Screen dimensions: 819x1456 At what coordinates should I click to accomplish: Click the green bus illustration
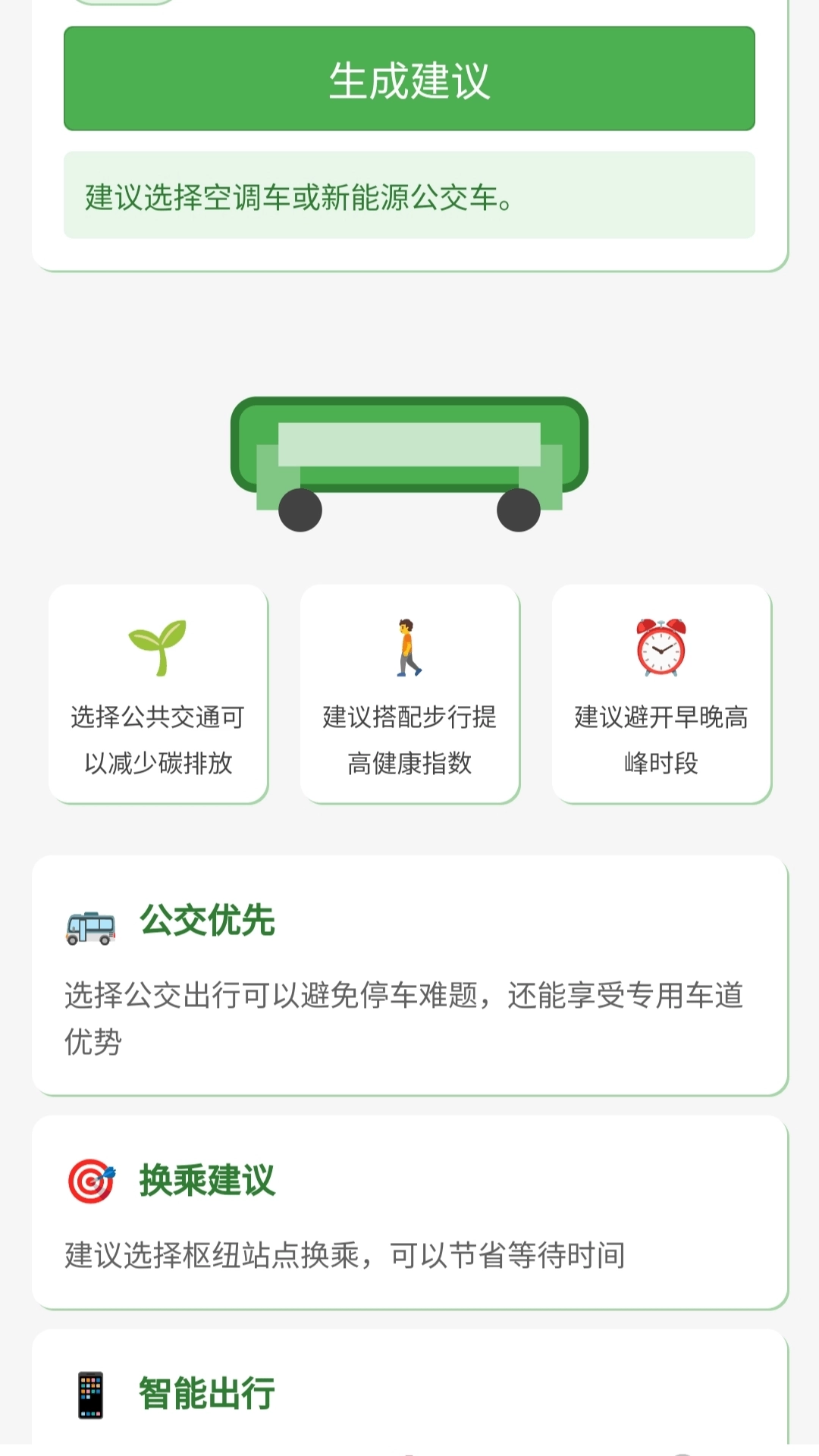point(409,455)
